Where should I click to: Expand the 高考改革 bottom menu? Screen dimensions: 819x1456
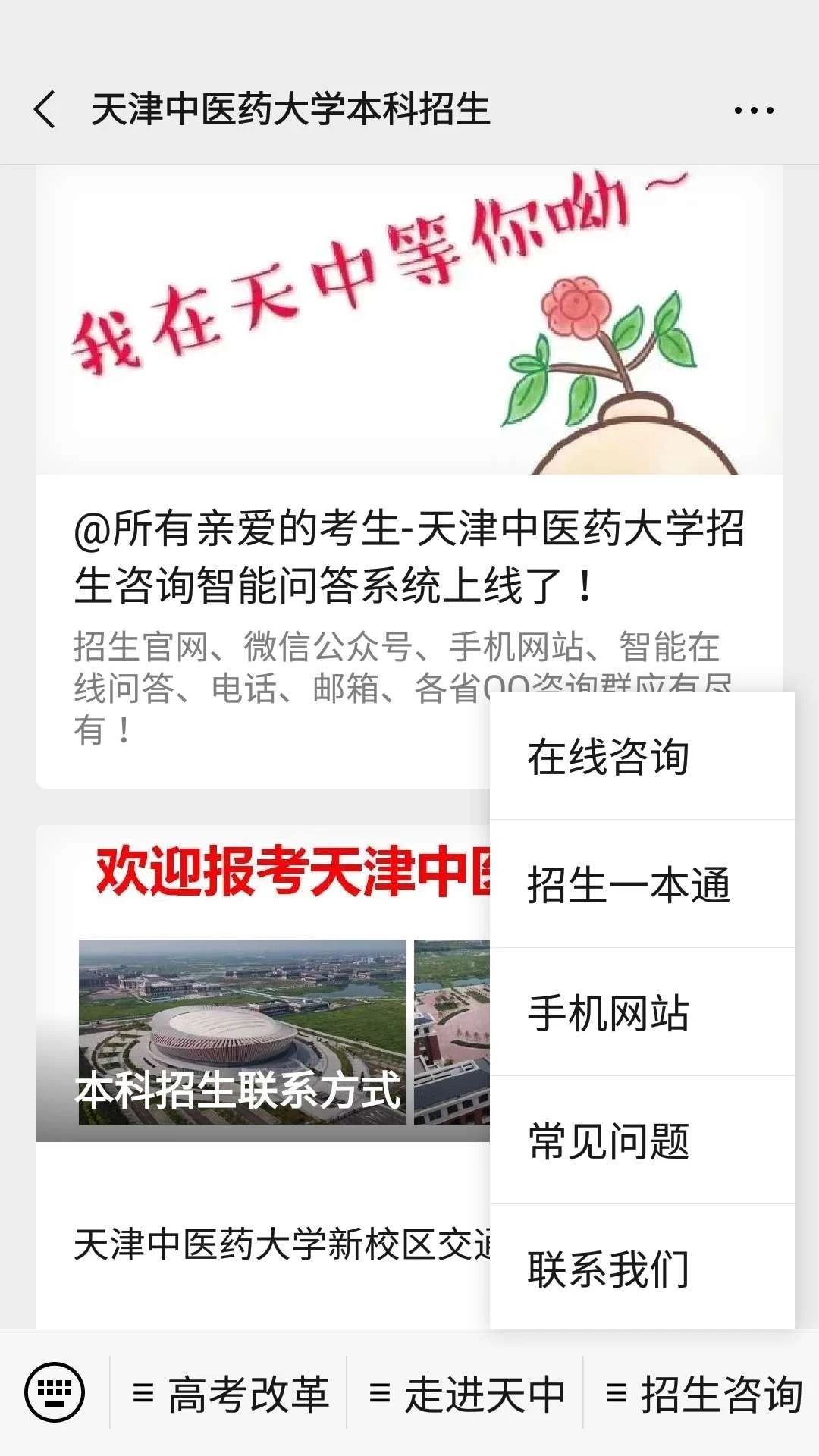229,1394
